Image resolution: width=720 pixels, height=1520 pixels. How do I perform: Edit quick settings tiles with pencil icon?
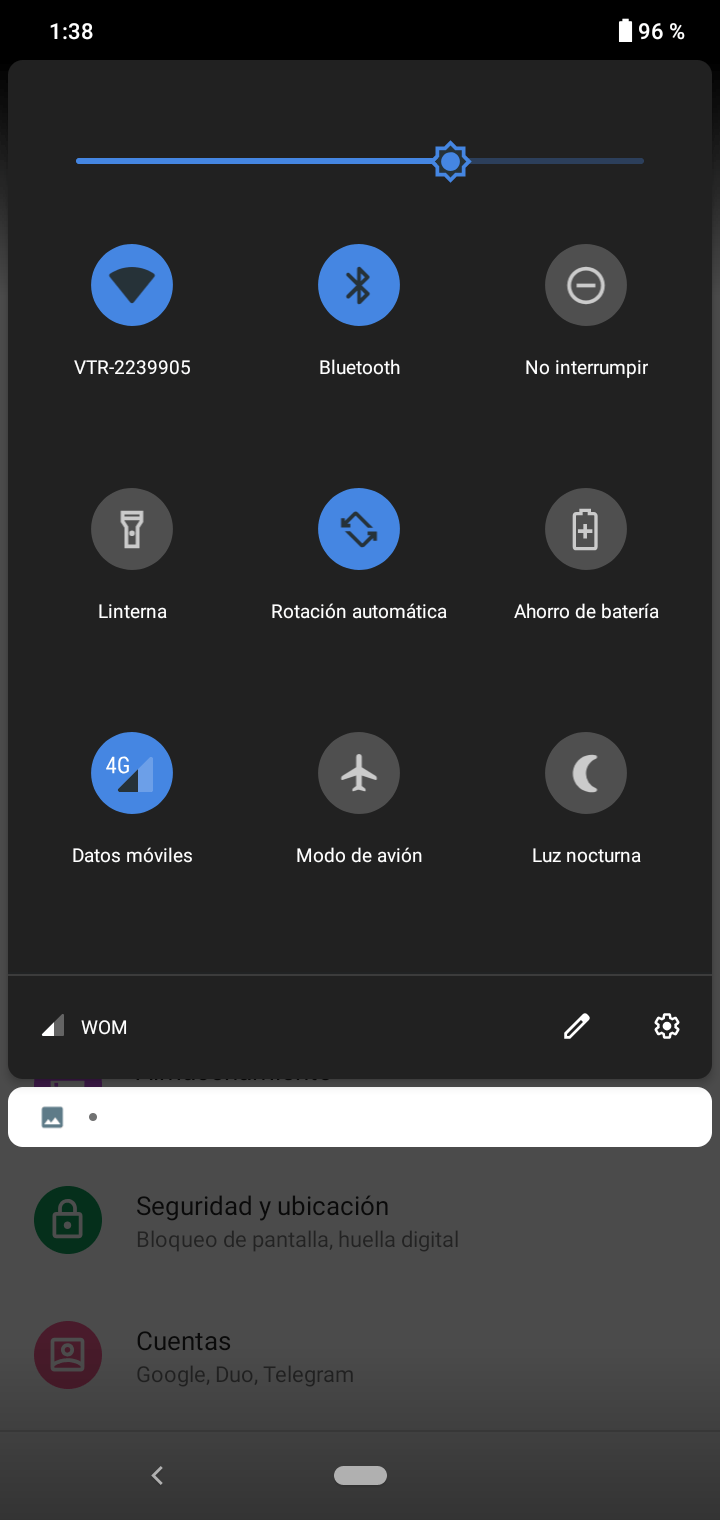[576, 1026]
